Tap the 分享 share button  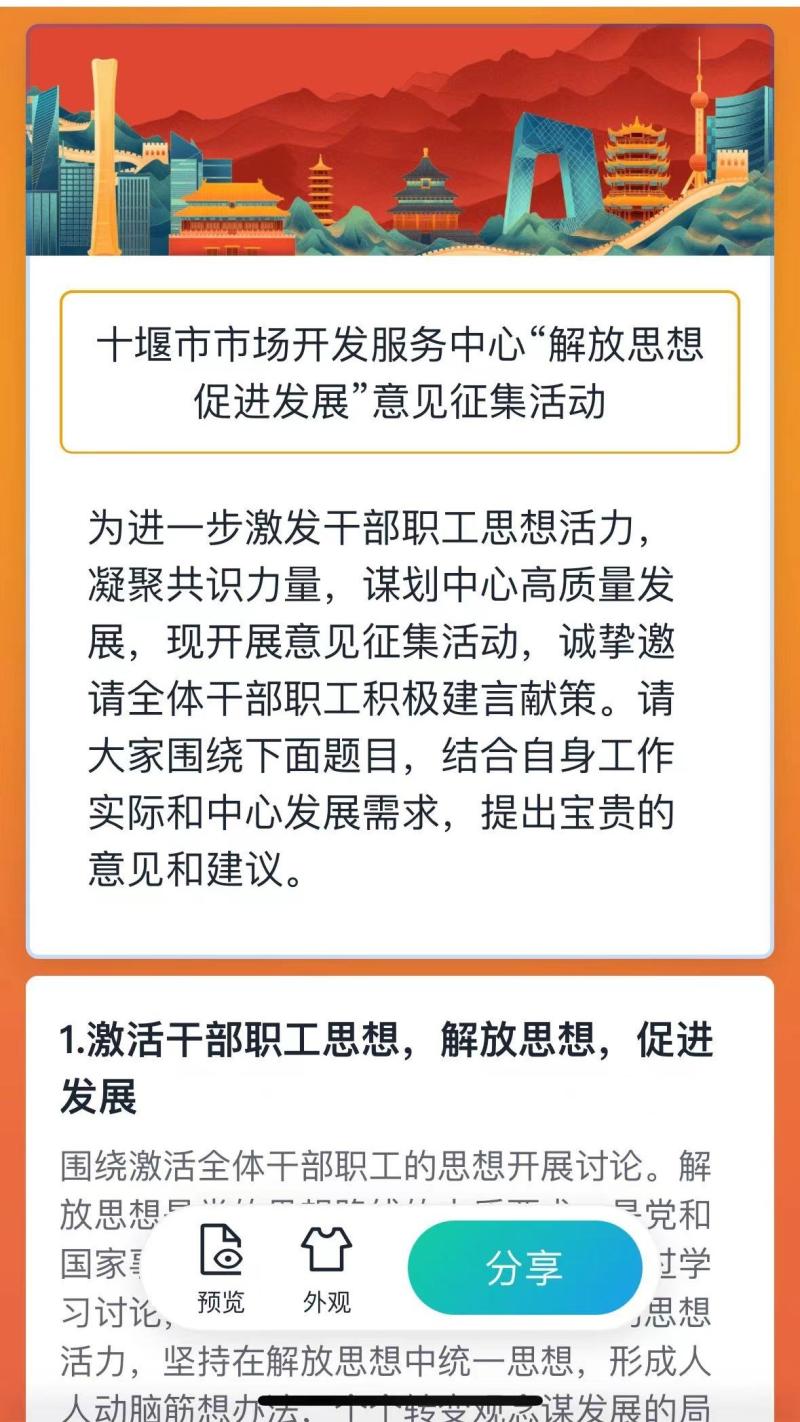tap(524, 1267)
